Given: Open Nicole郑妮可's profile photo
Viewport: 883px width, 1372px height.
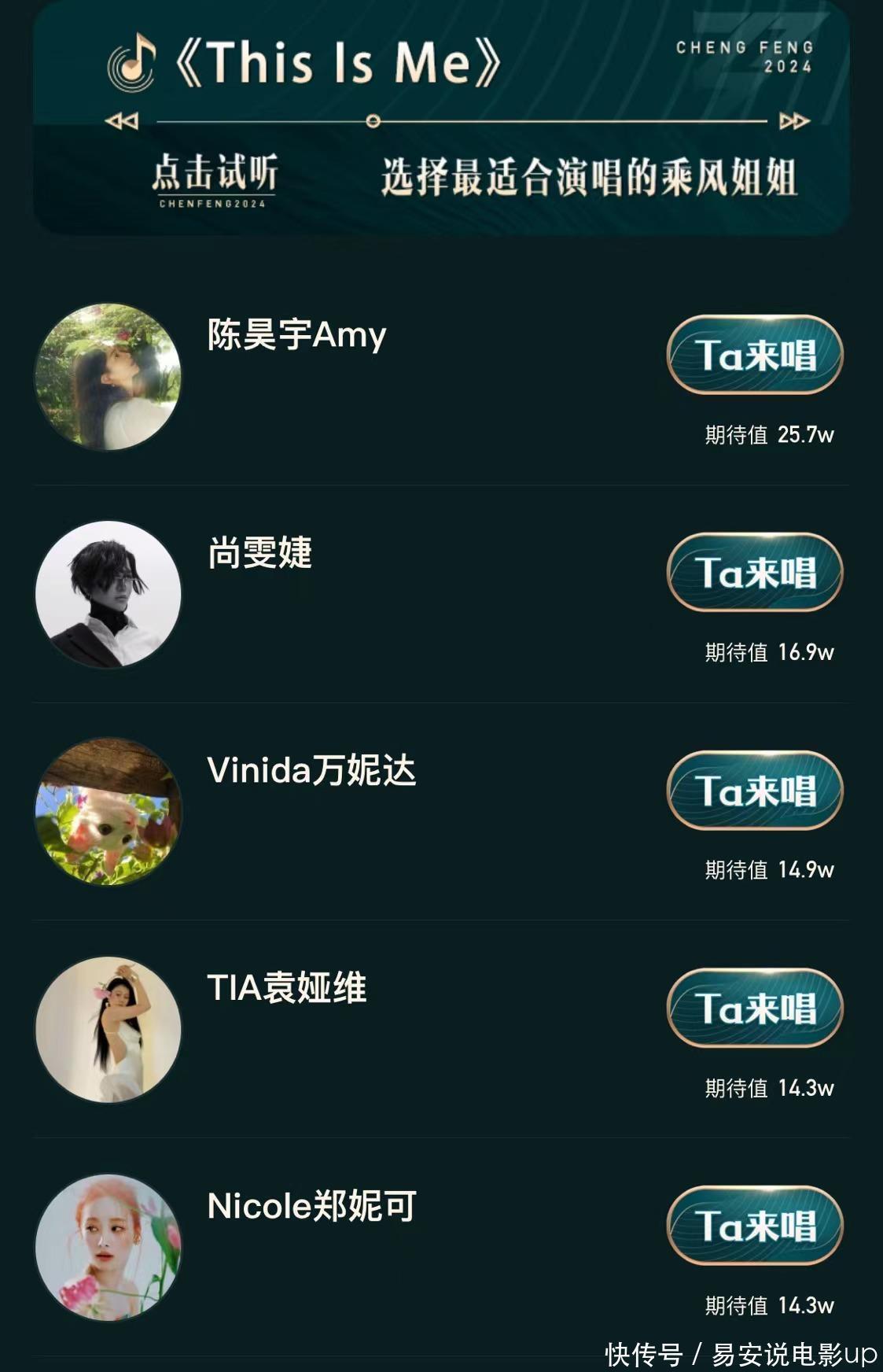Looking at the screenshot, I should tap(109, 1247).
